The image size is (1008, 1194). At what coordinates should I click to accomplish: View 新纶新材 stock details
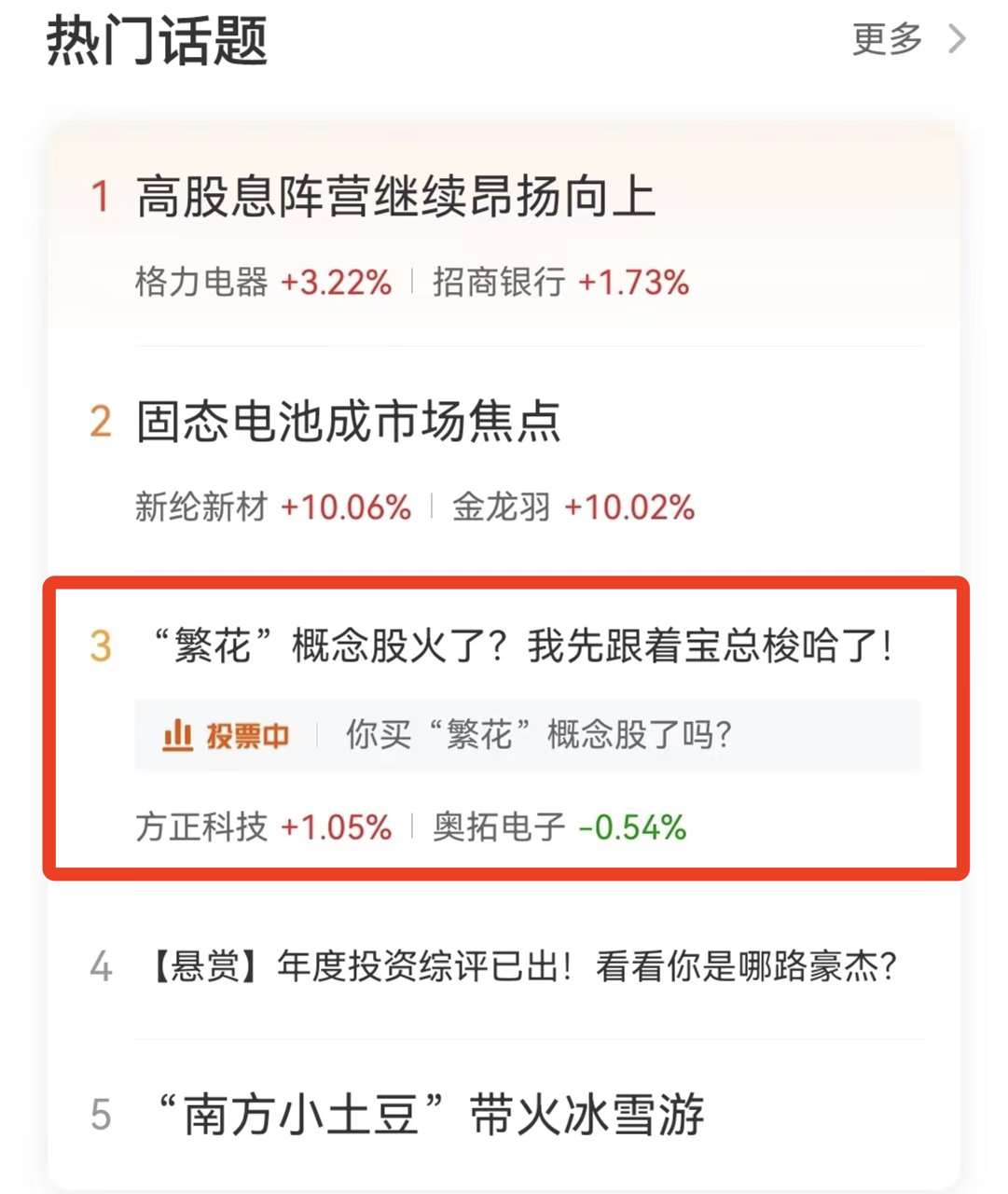(272, 507)
